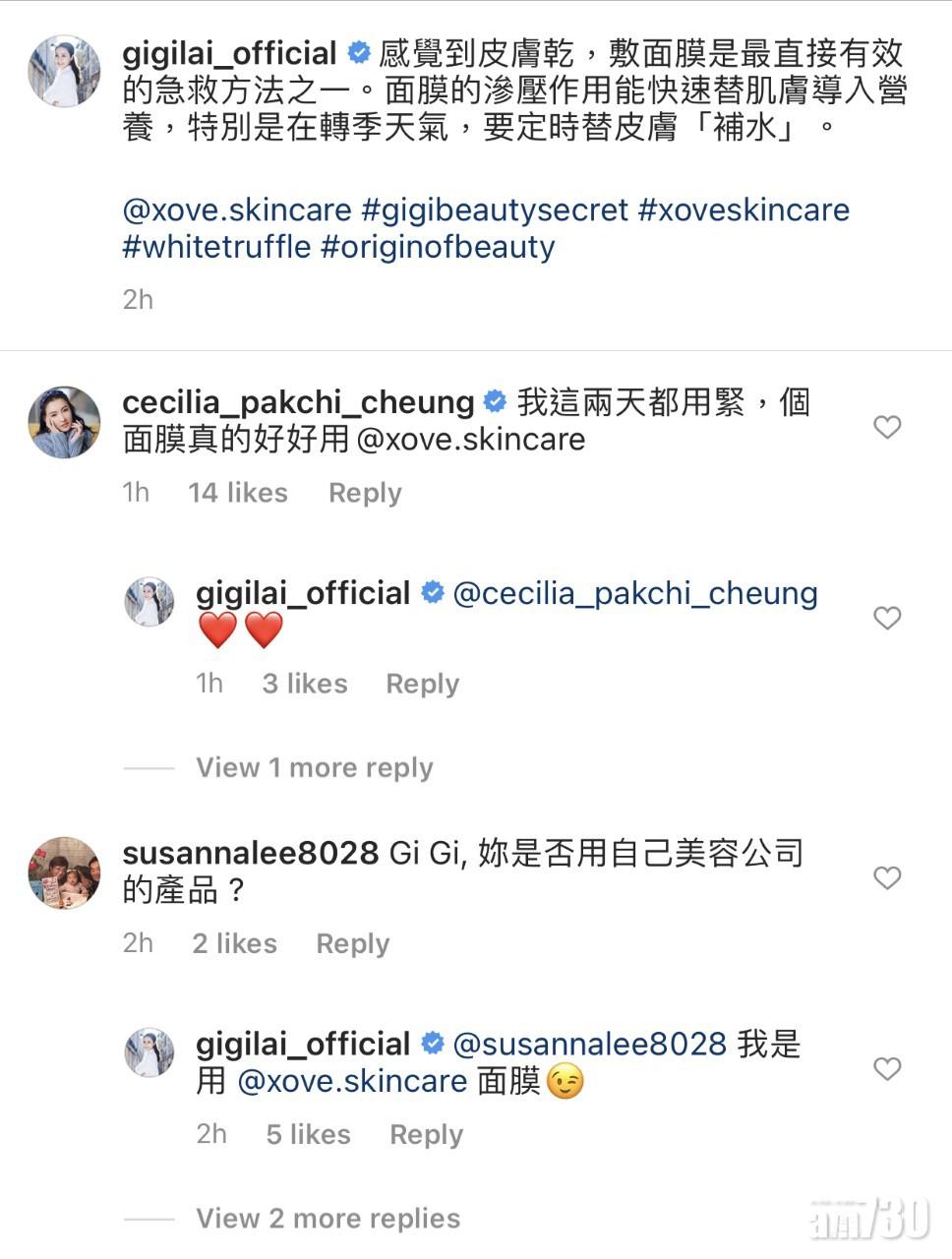Viewport: 952px width, 1259px height.
Task: Reply to susannalee8028's comment
Action: 352,943
